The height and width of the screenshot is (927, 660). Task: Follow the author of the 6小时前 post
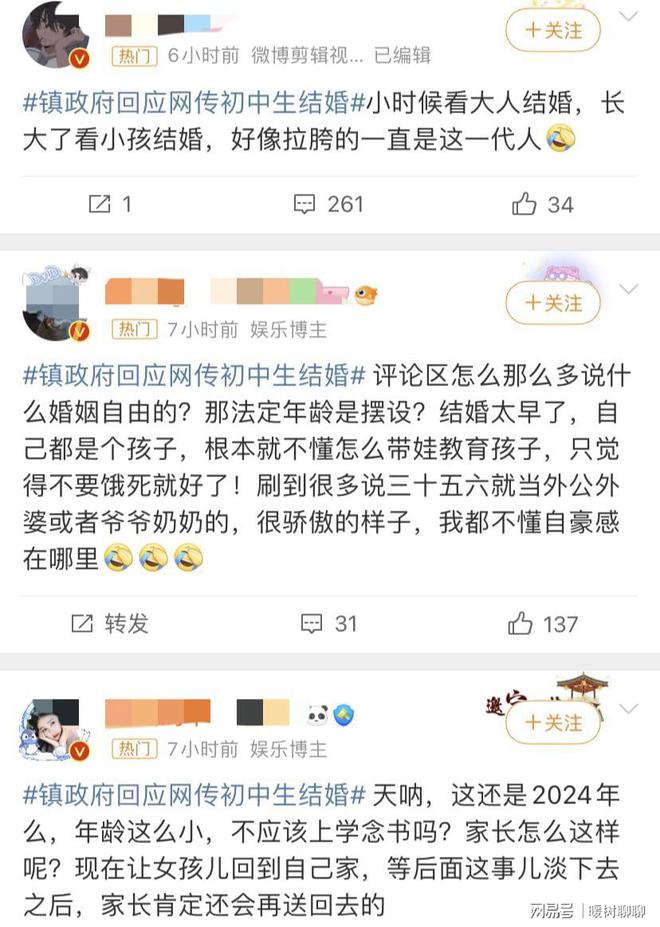553,30
